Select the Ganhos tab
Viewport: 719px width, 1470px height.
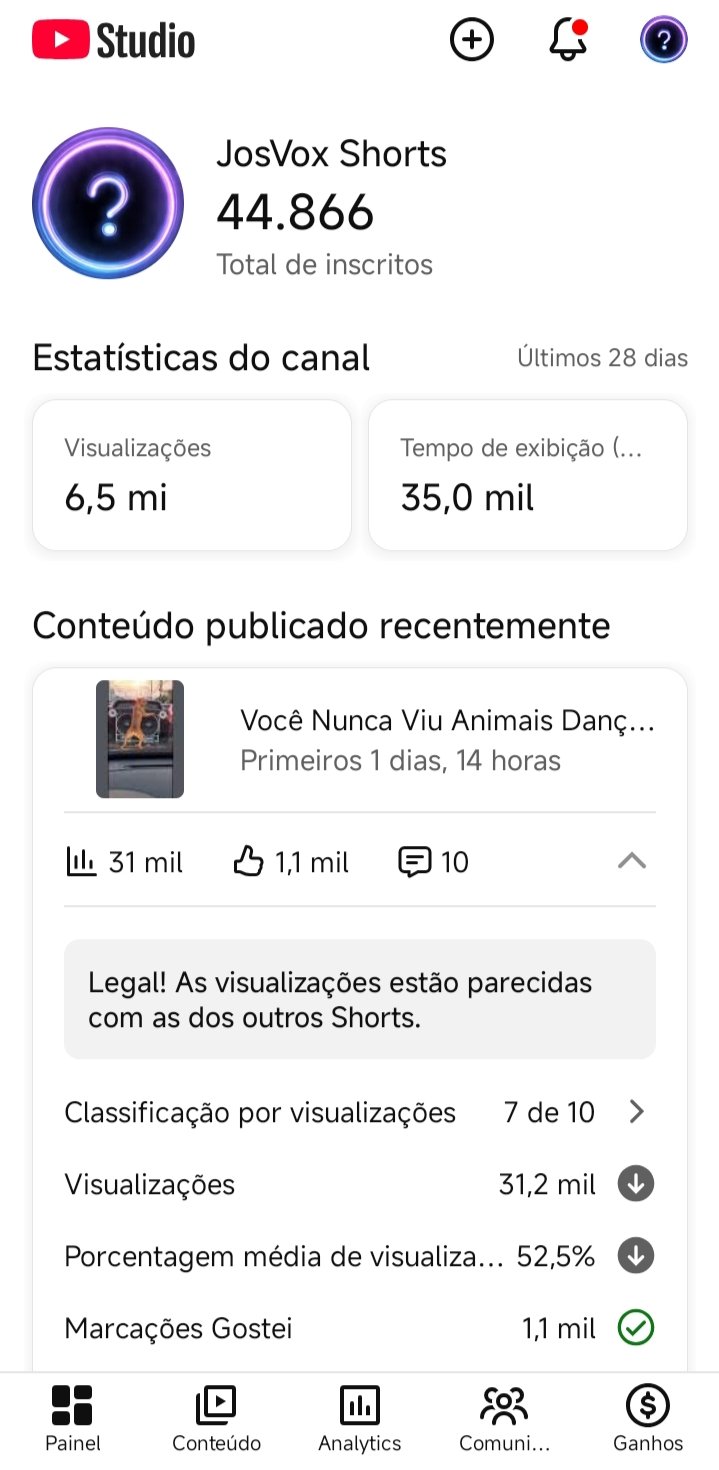click(647, 1418)
